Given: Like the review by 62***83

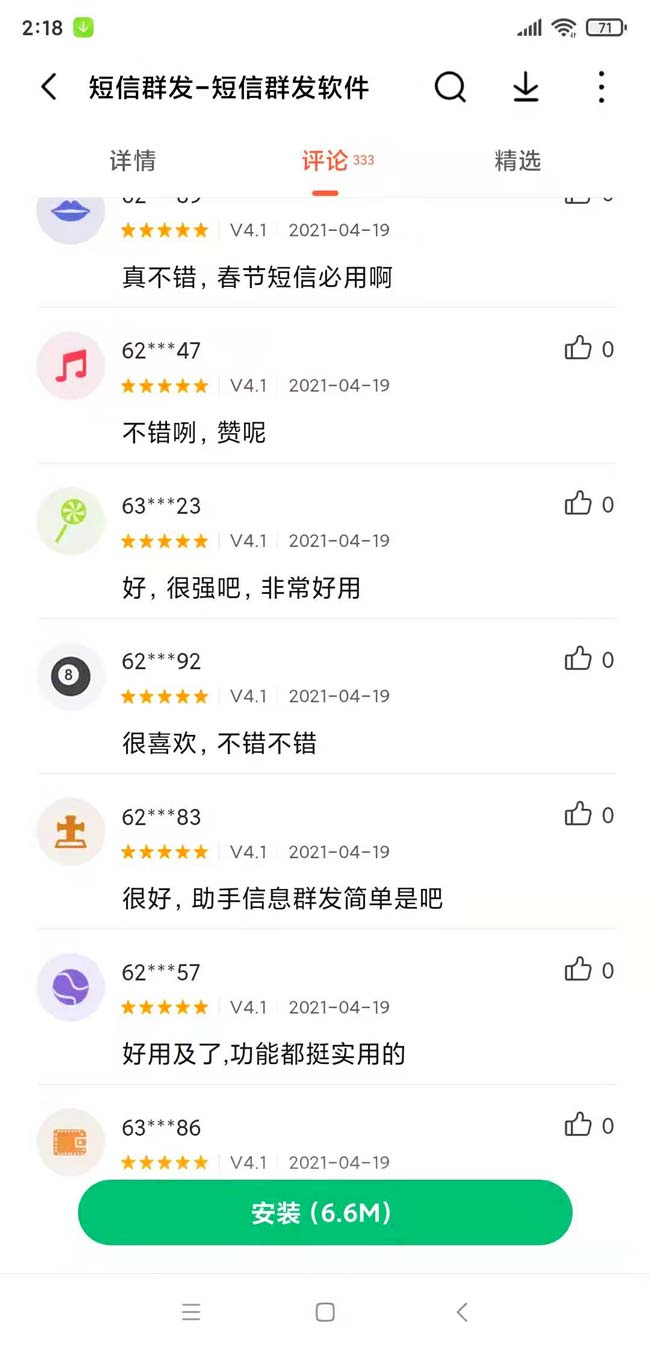Looking at the screenshot, I should [x=578, y=815].
